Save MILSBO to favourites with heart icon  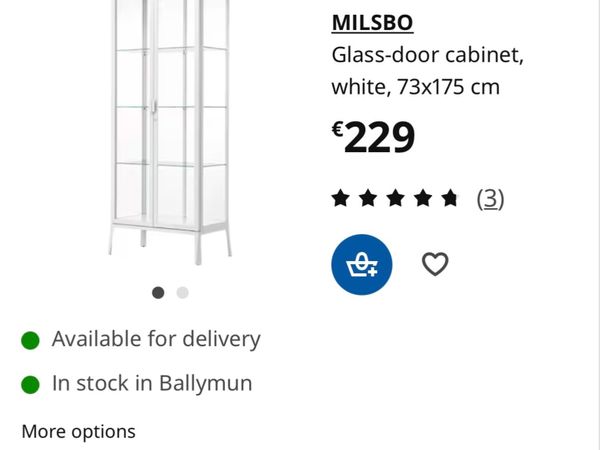434,264
